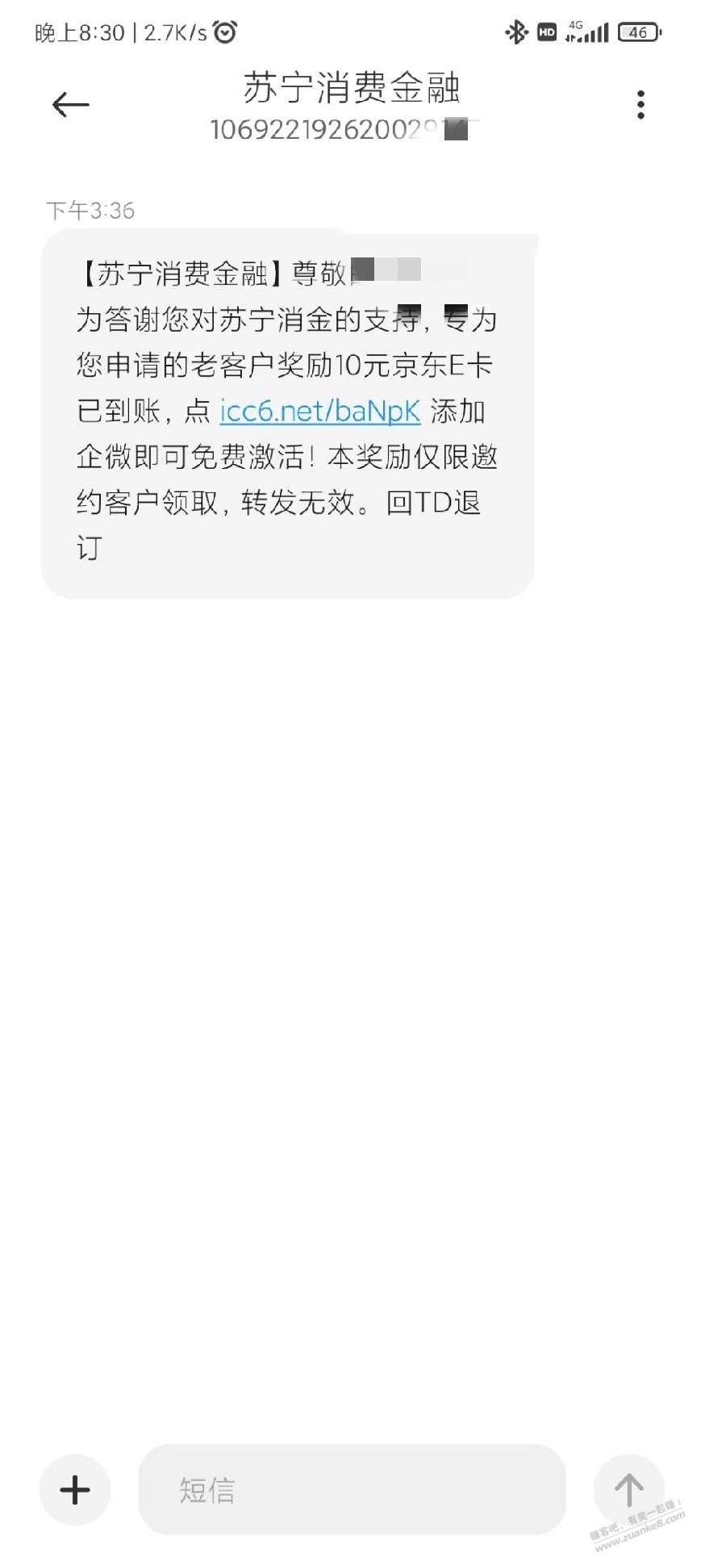Tap the plus attachment button
The height and width of the screenshot is (1568, 705).
pyautogui.click(x=75, y=1490)
